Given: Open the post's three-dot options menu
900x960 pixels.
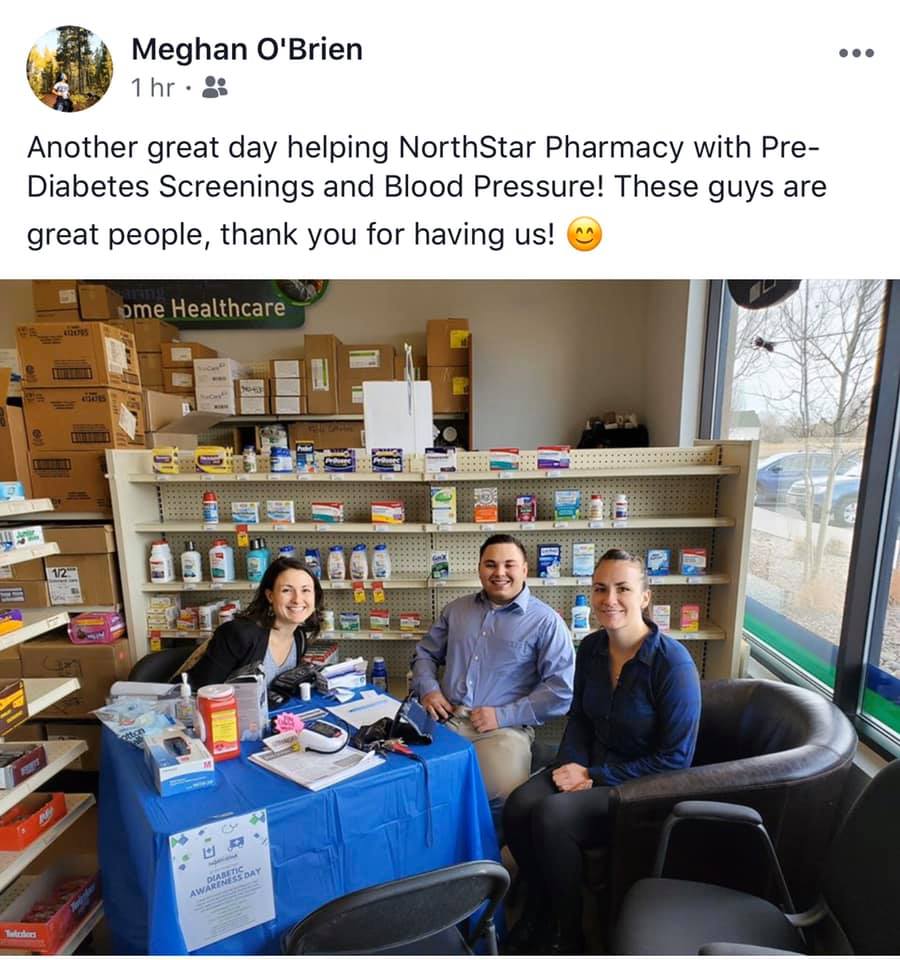Looking at the screenshot, I should pos(857,54).
